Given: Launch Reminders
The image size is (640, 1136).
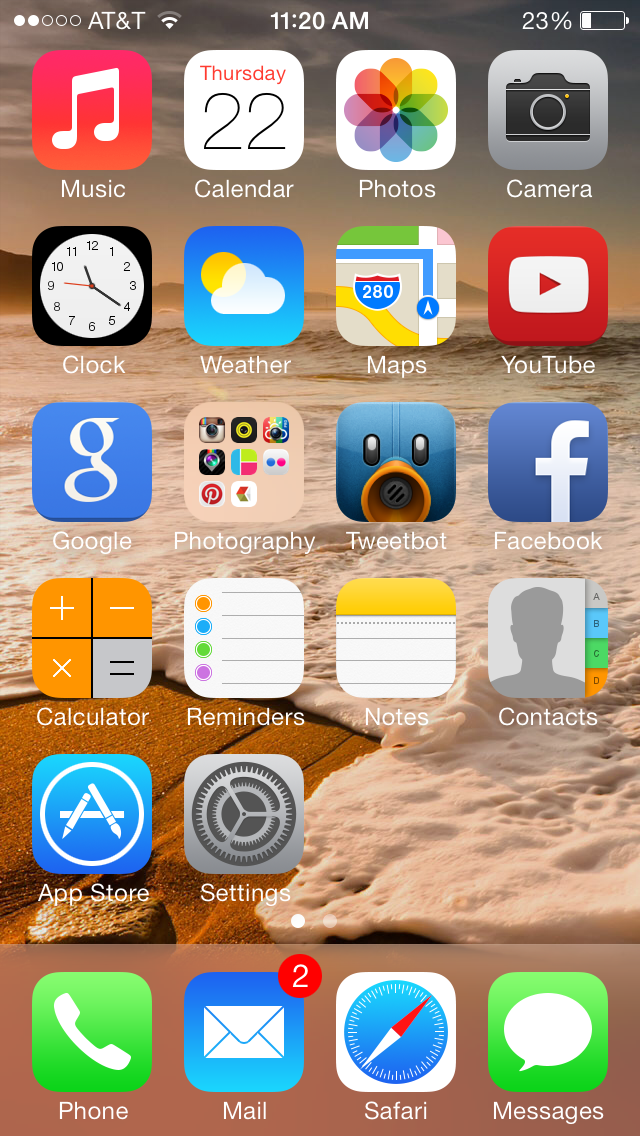Looking at the screenshot, I should pos(244,638).
